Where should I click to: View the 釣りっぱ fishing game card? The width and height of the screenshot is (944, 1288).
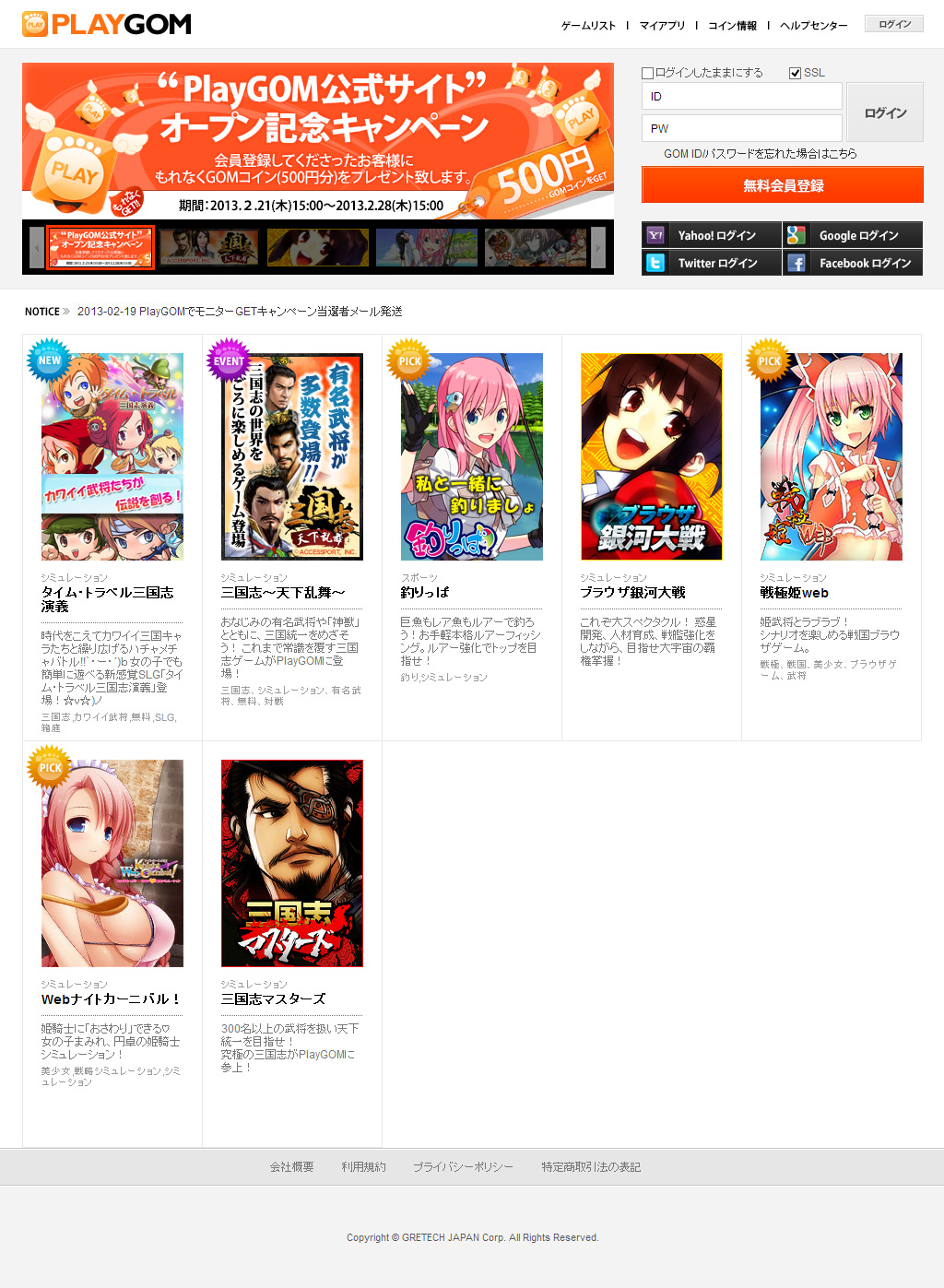[471, 457]
